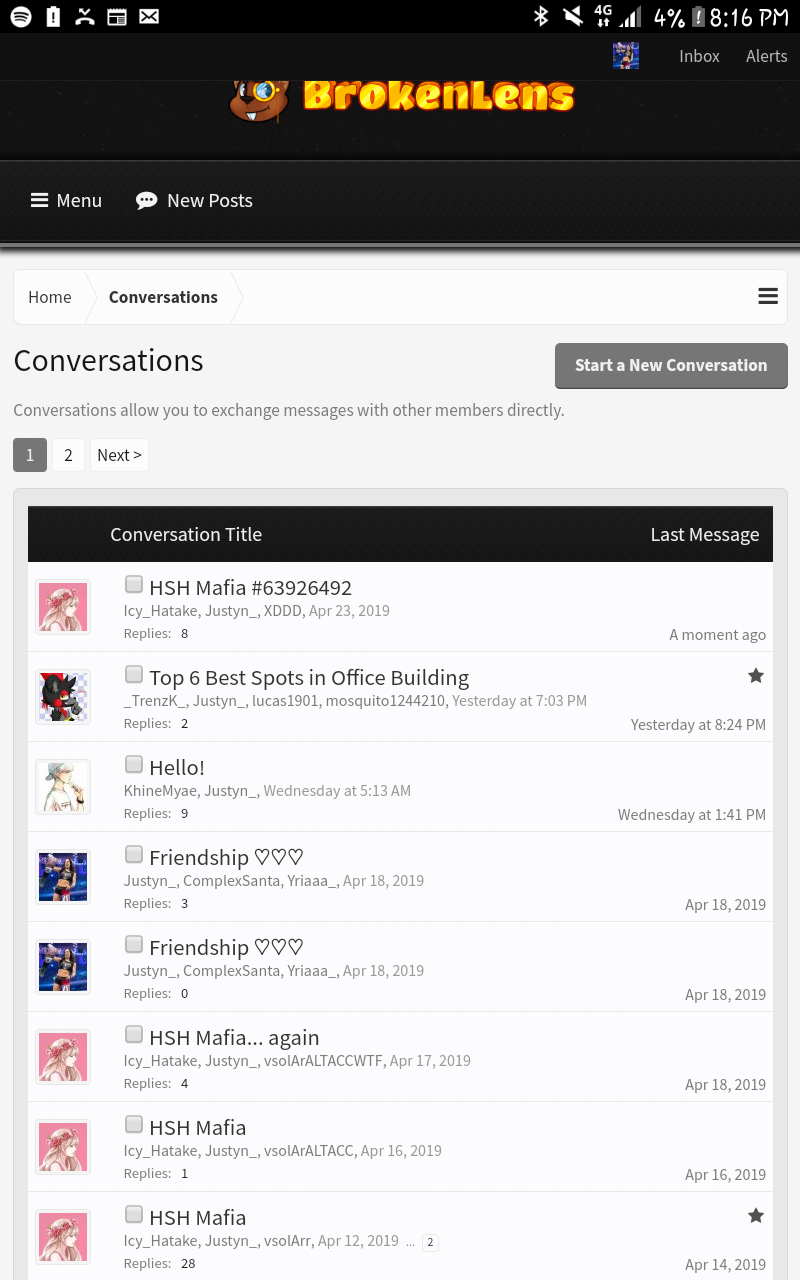Open the Inbox link
Screen dimensions: 800x1280
coord(699,56)
